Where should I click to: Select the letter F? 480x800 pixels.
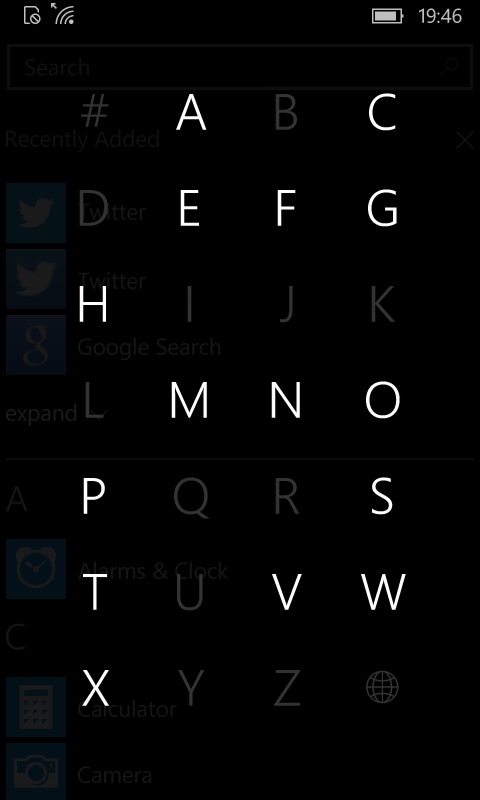tap(286, 208)
